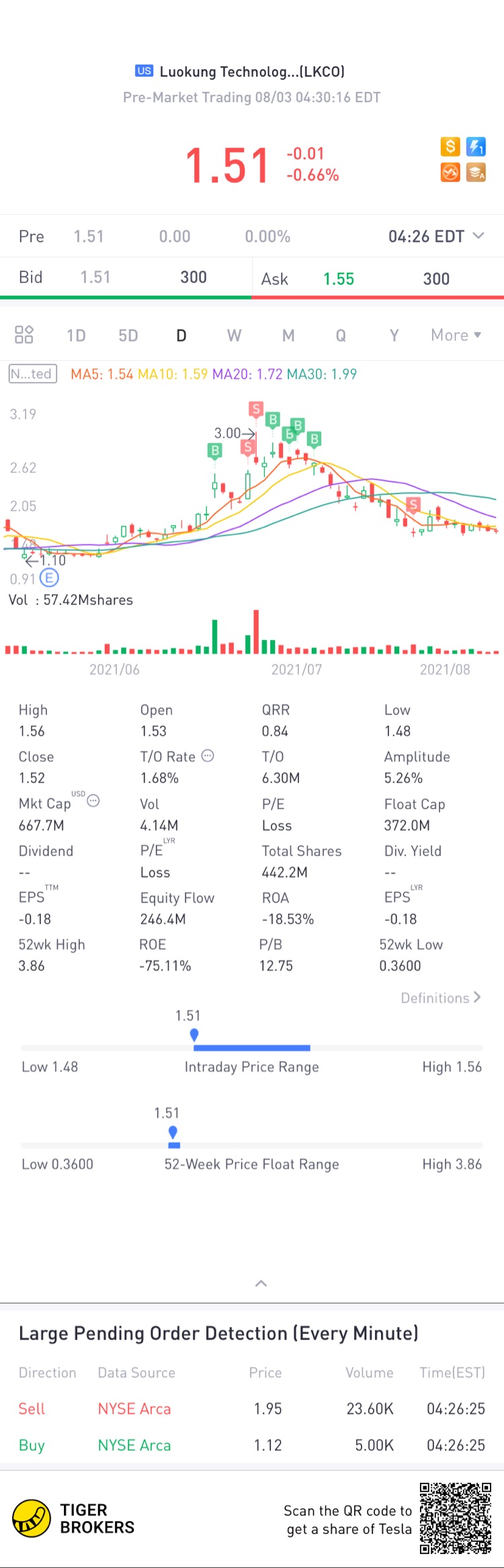Screen dimensions: 504x1568
Task: Select the monthly M chart tab
Action: (288, 335)
